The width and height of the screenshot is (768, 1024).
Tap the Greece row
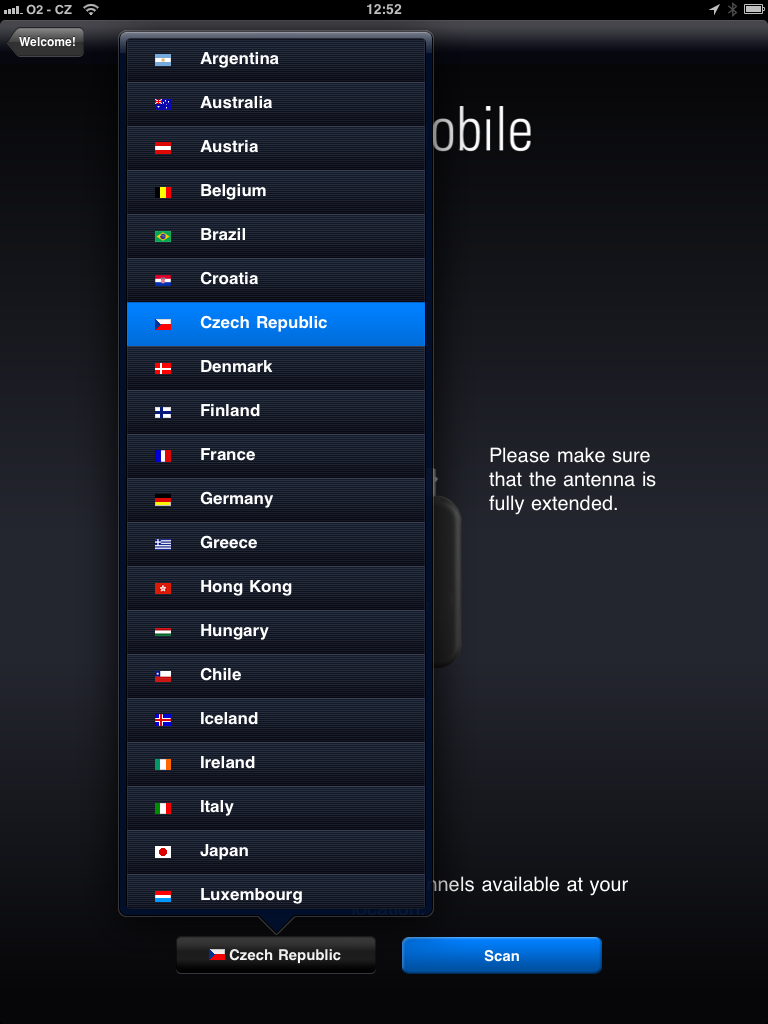276,543
